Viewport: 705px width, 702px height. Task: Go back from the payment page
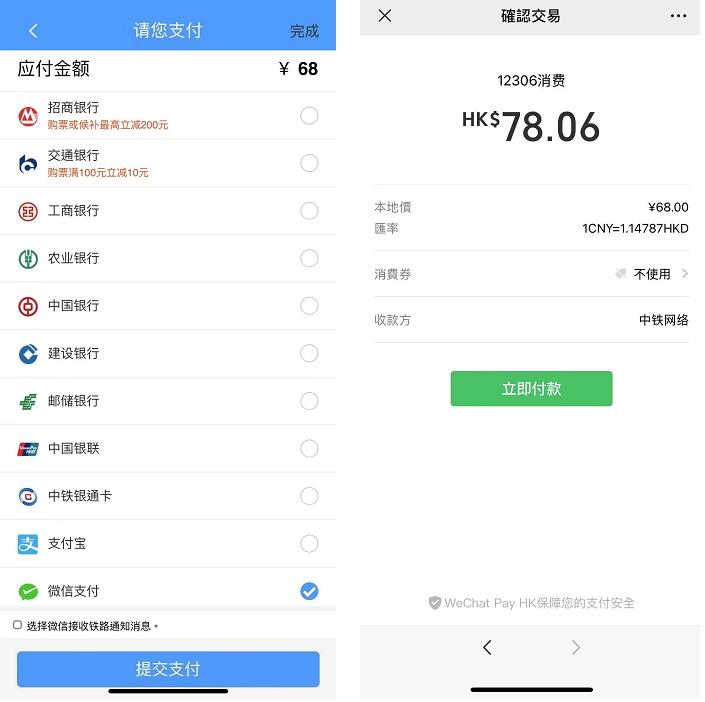coord(33,31)
